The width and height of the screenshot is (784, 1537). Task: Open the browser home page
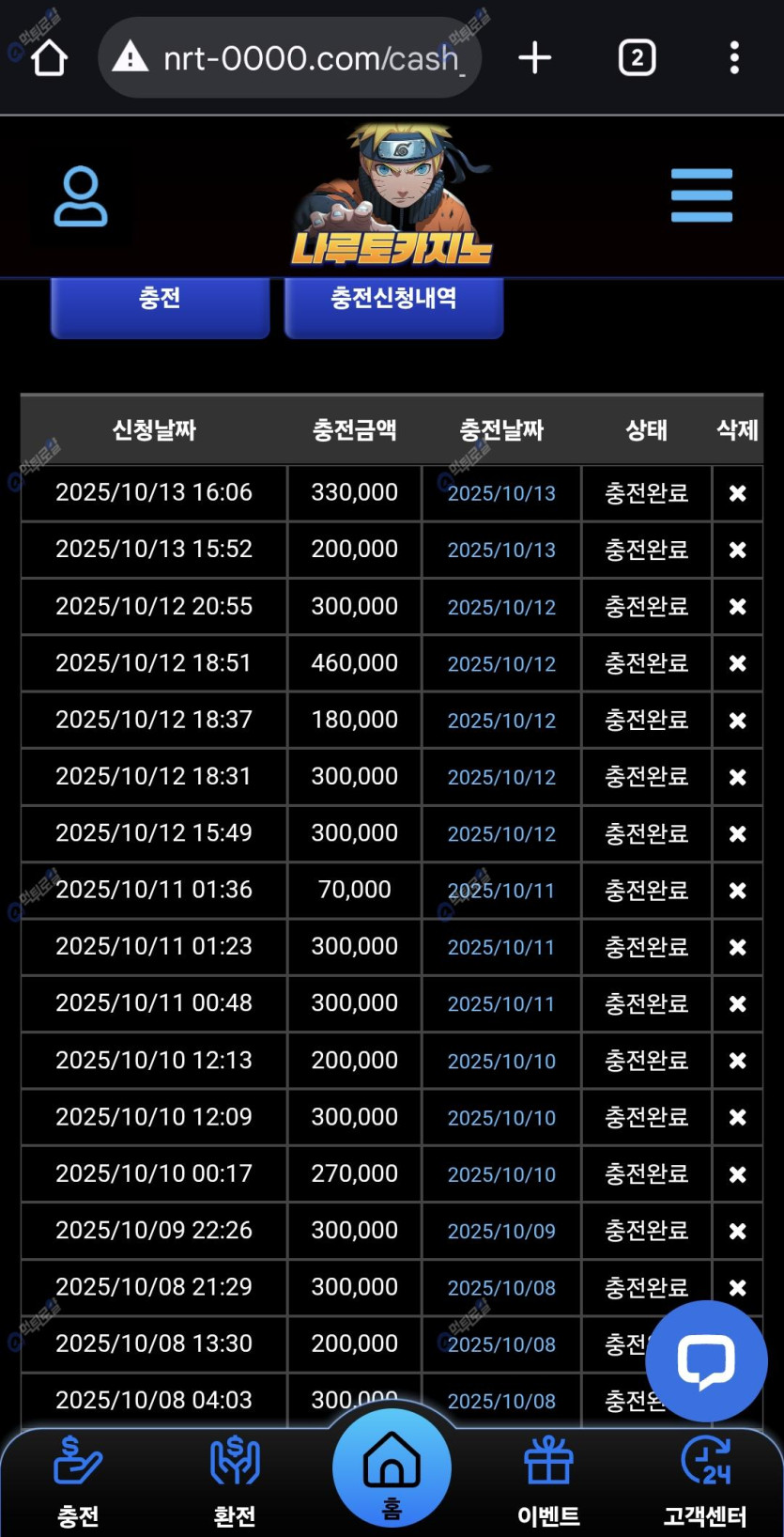(49, 58)
